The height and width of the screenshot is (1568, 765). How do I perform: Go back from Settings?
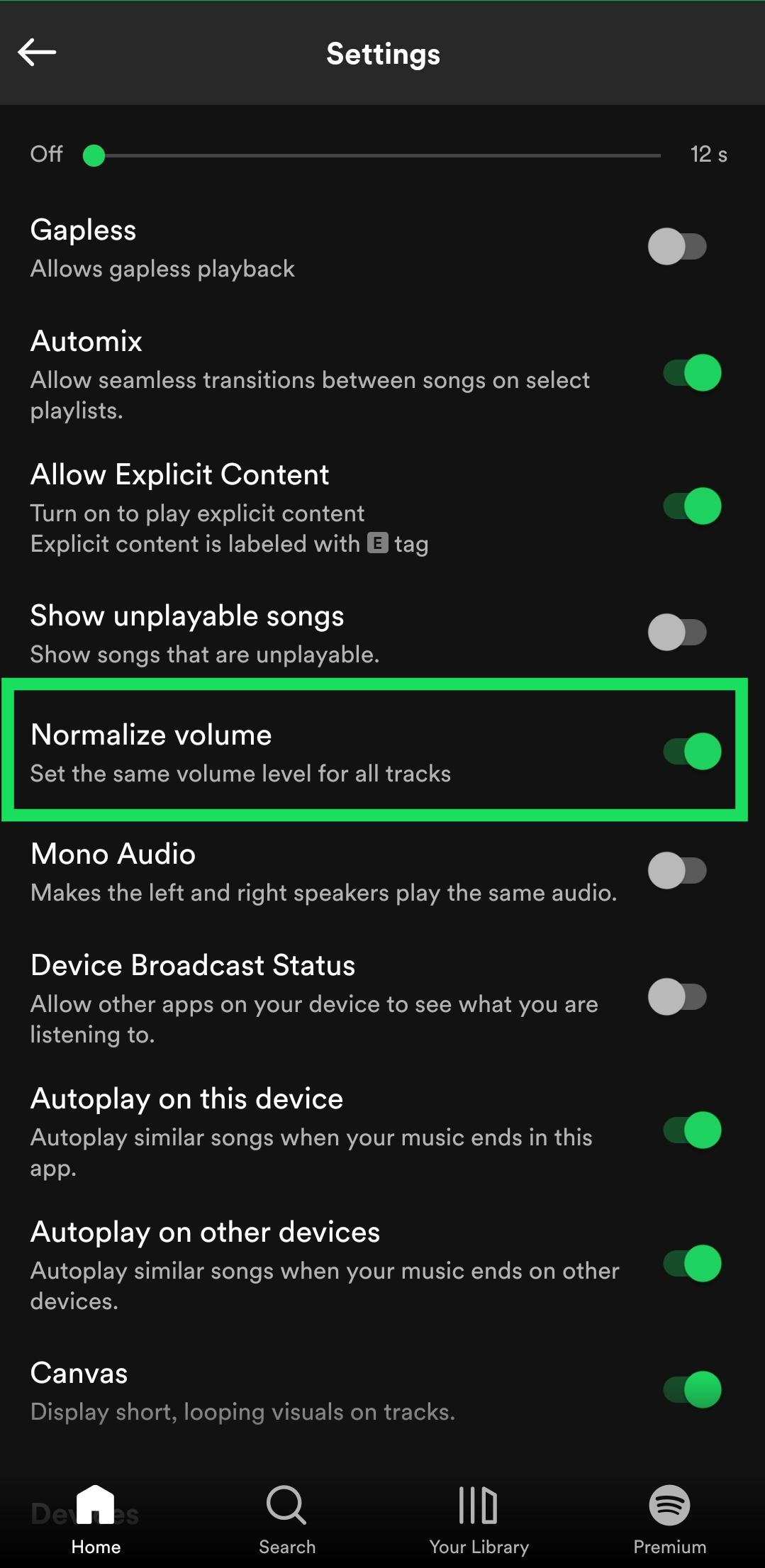tap(37, 53)
